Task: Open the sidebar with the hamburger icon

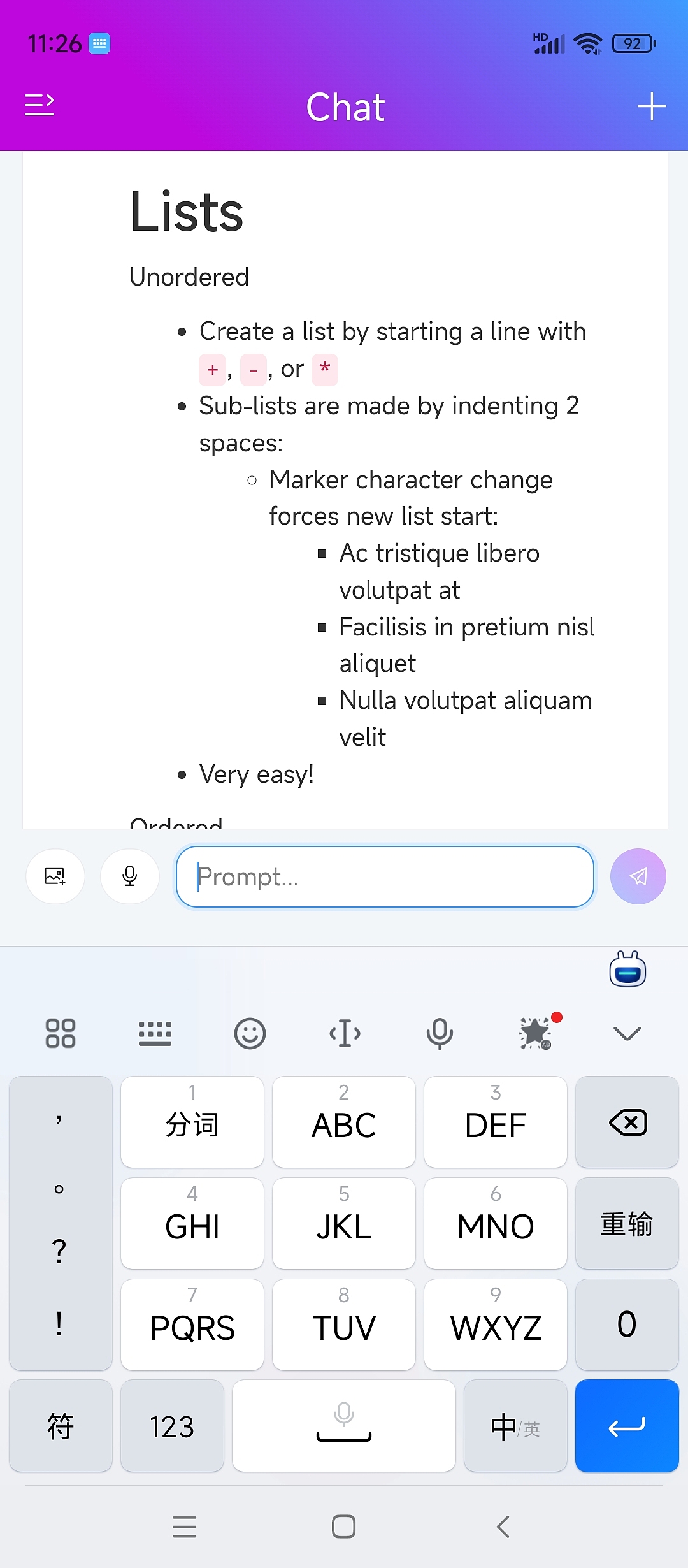Action: [38, 106]
